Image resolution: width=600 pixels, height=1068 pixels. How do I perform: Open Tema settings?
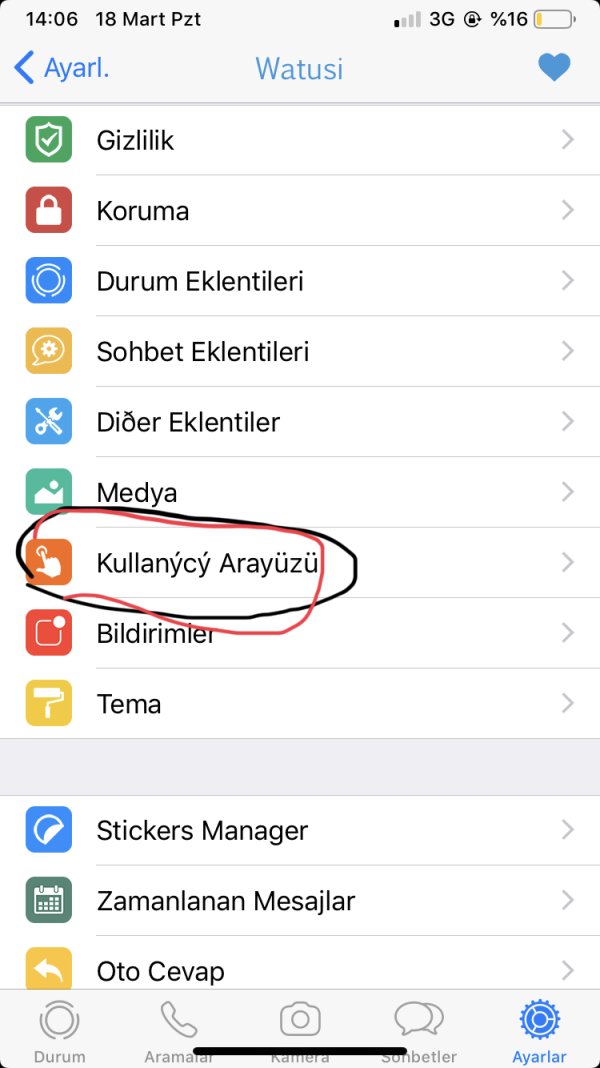[x=300, y=704]
